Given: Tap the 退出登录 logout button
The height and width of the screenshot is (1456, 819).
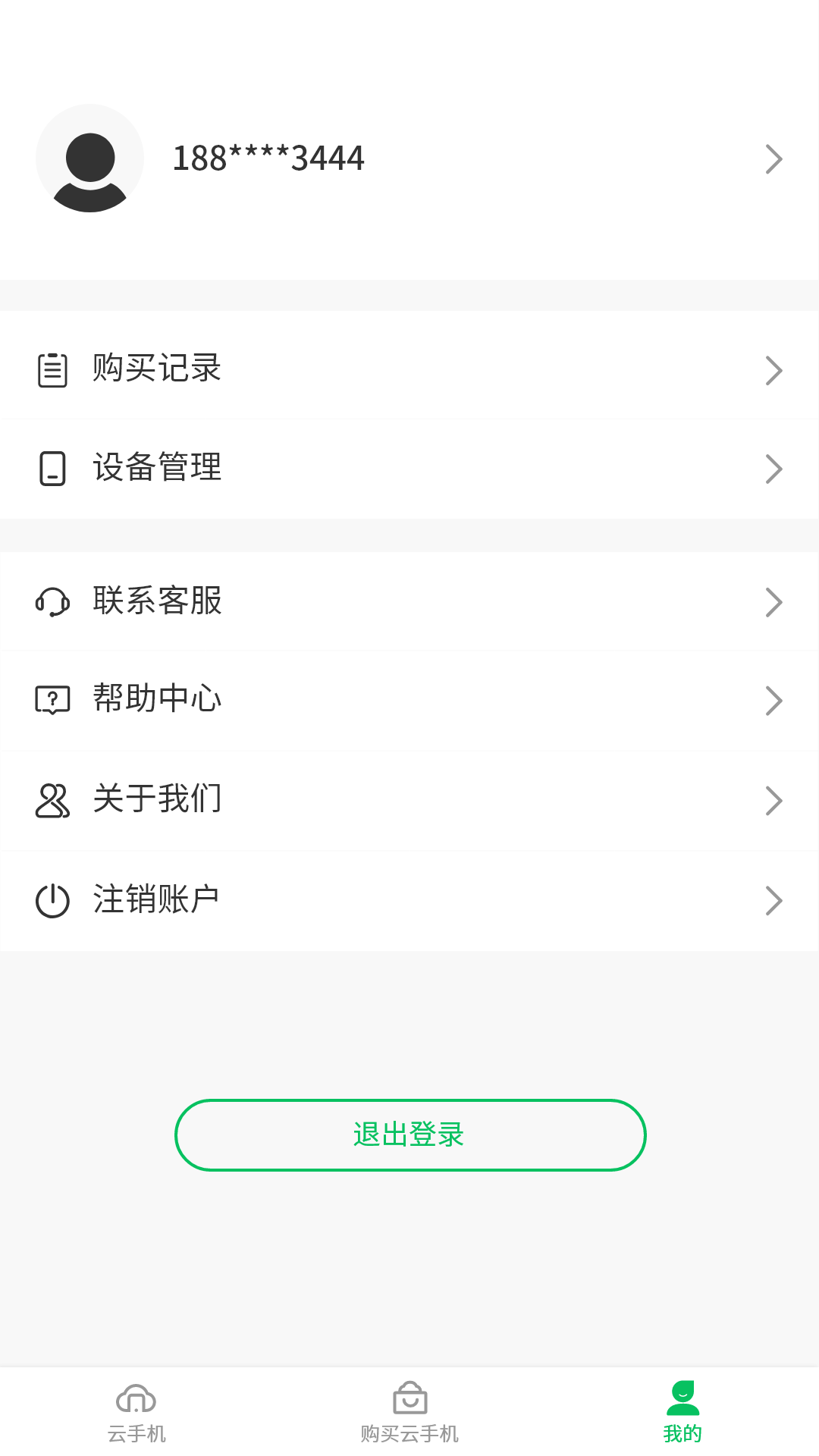Looking at the screenshot, I should (409, 1134).
